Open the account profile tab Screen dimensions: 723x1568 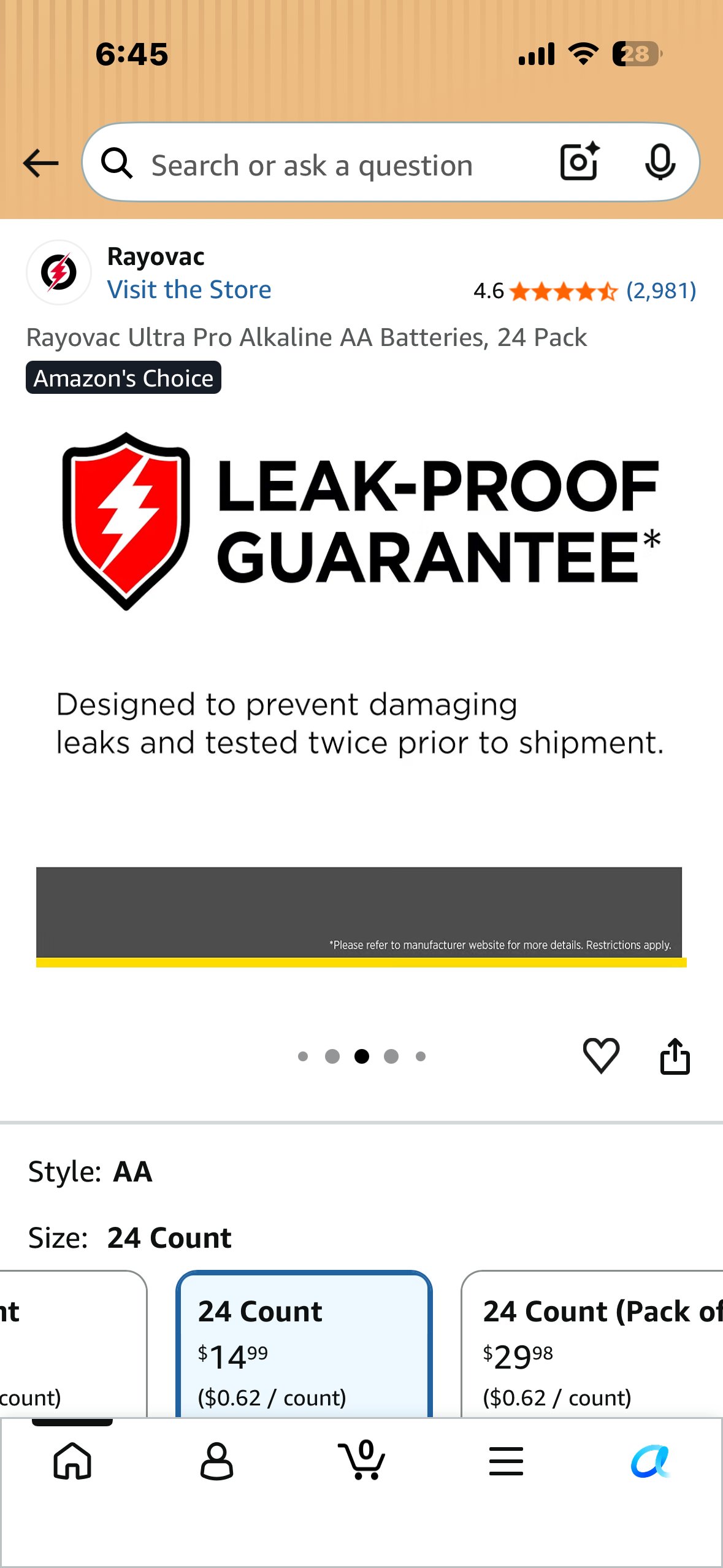pos(216,1461)
